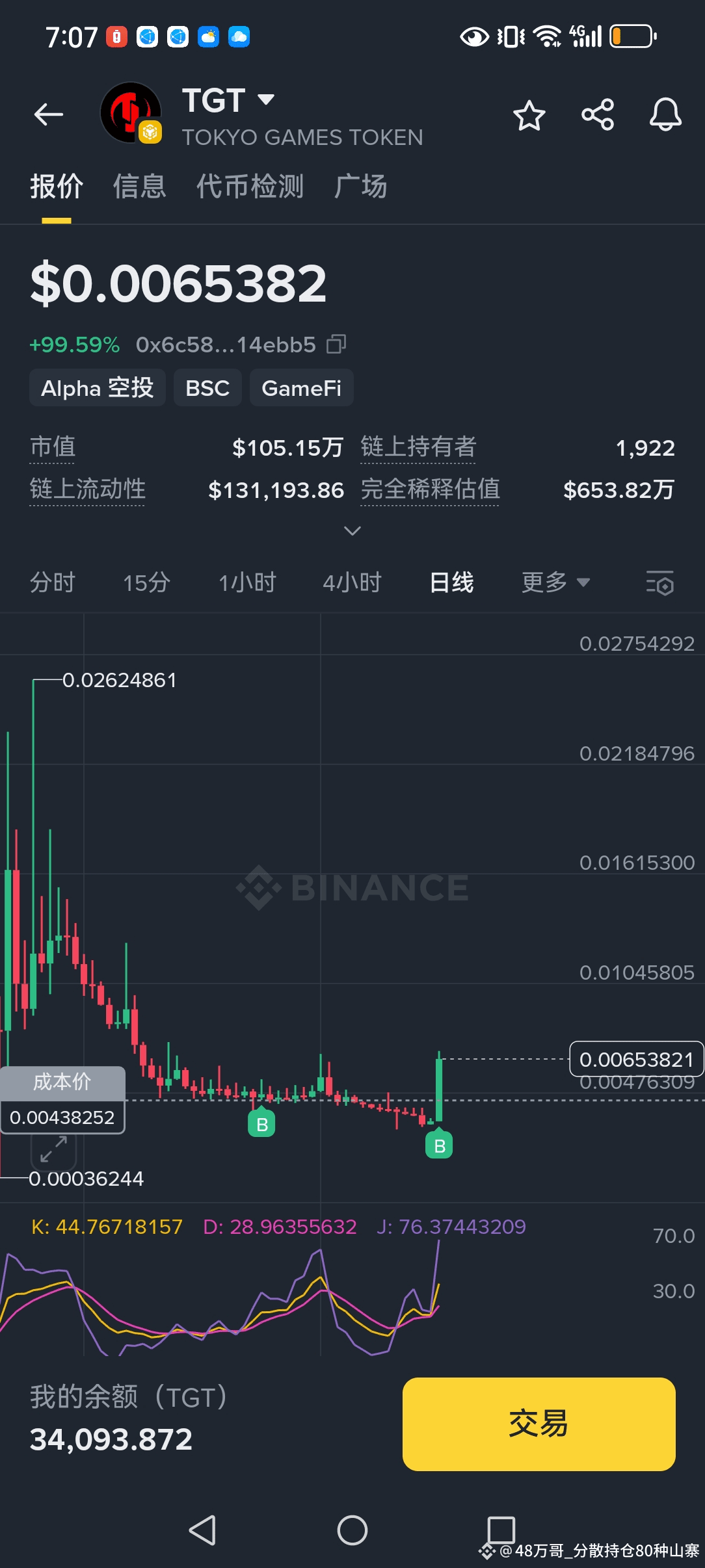The width and height of the screenshot is (705, 1568).
Task: Switch to the 广场 tab
Action: (x=361, y=187)
